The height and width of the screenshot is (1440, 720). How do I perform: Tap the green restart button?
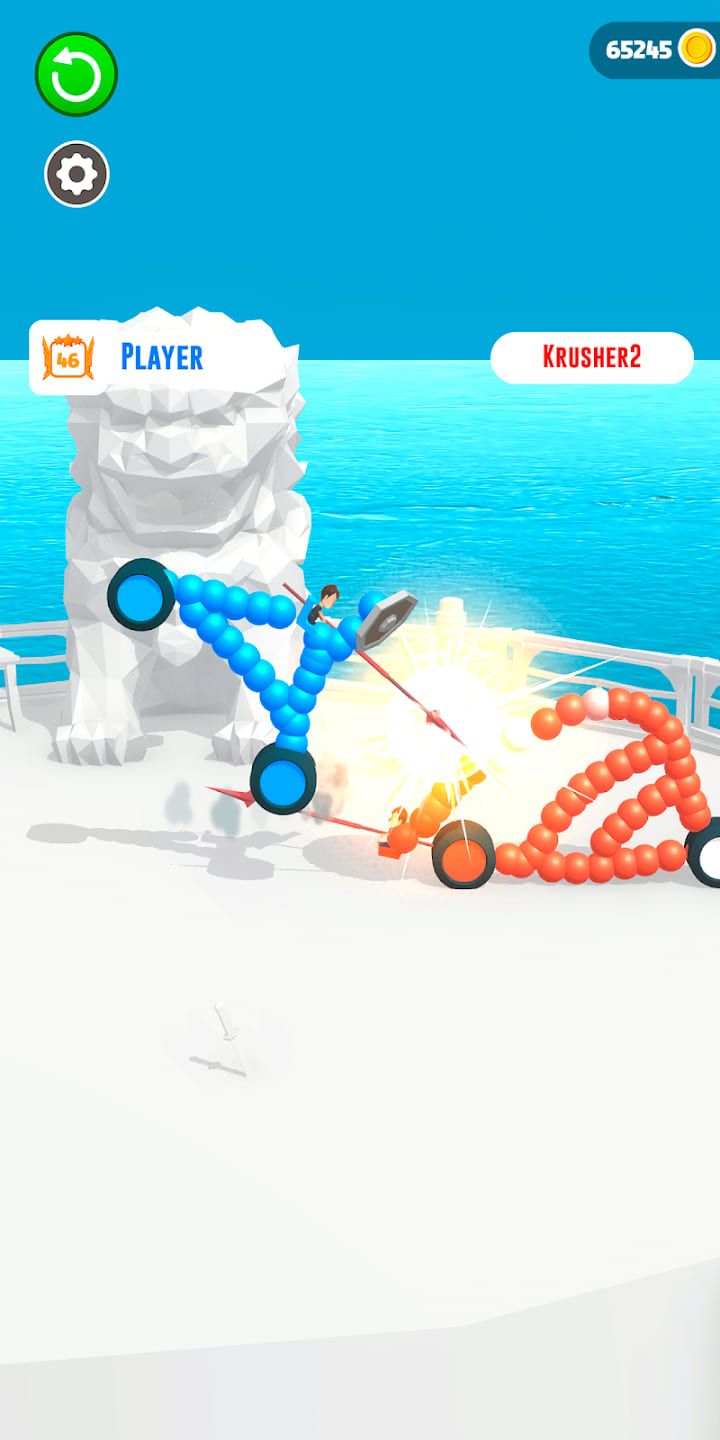point(77,74)
